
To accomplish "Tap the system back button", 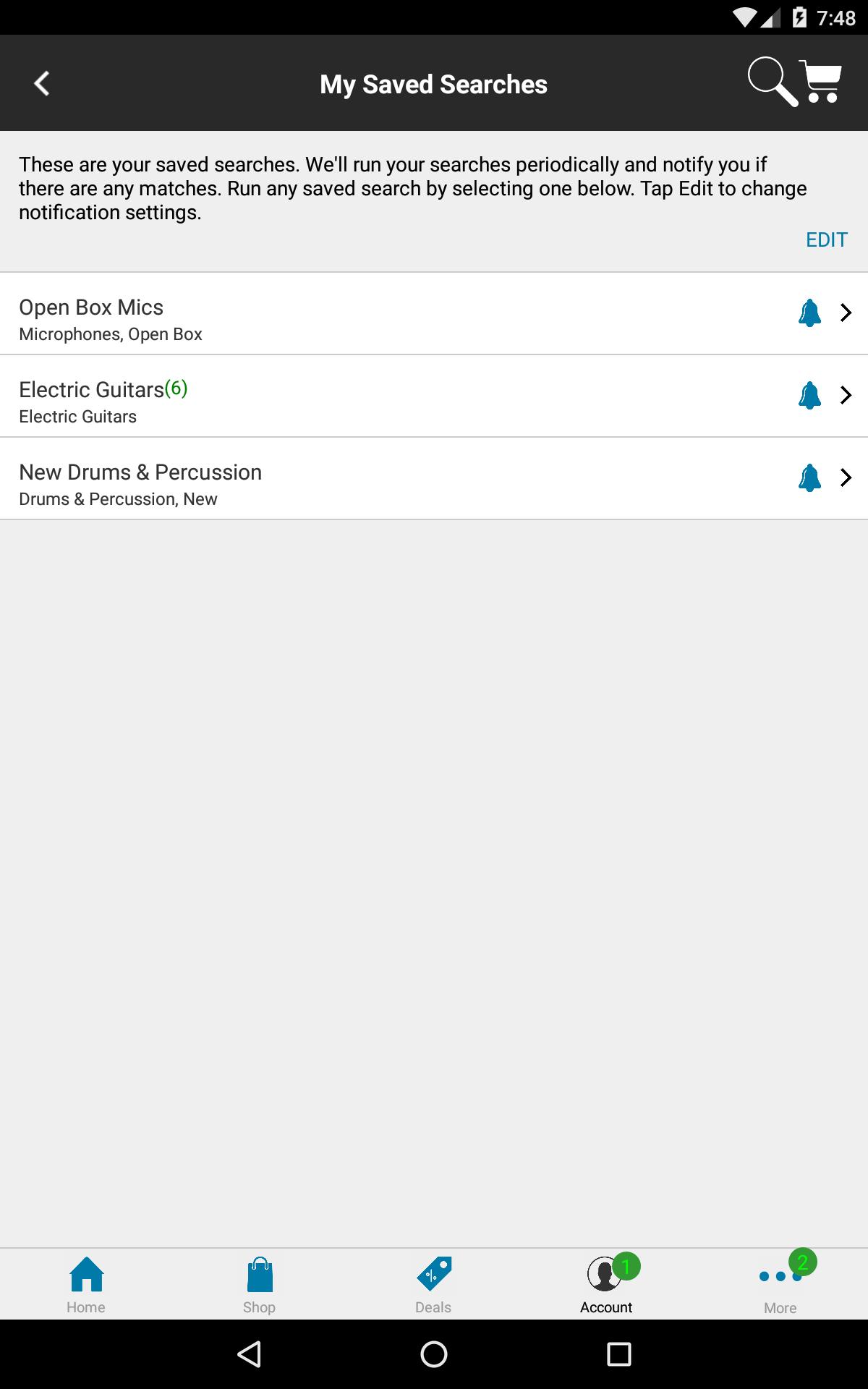I will 249,1354.
